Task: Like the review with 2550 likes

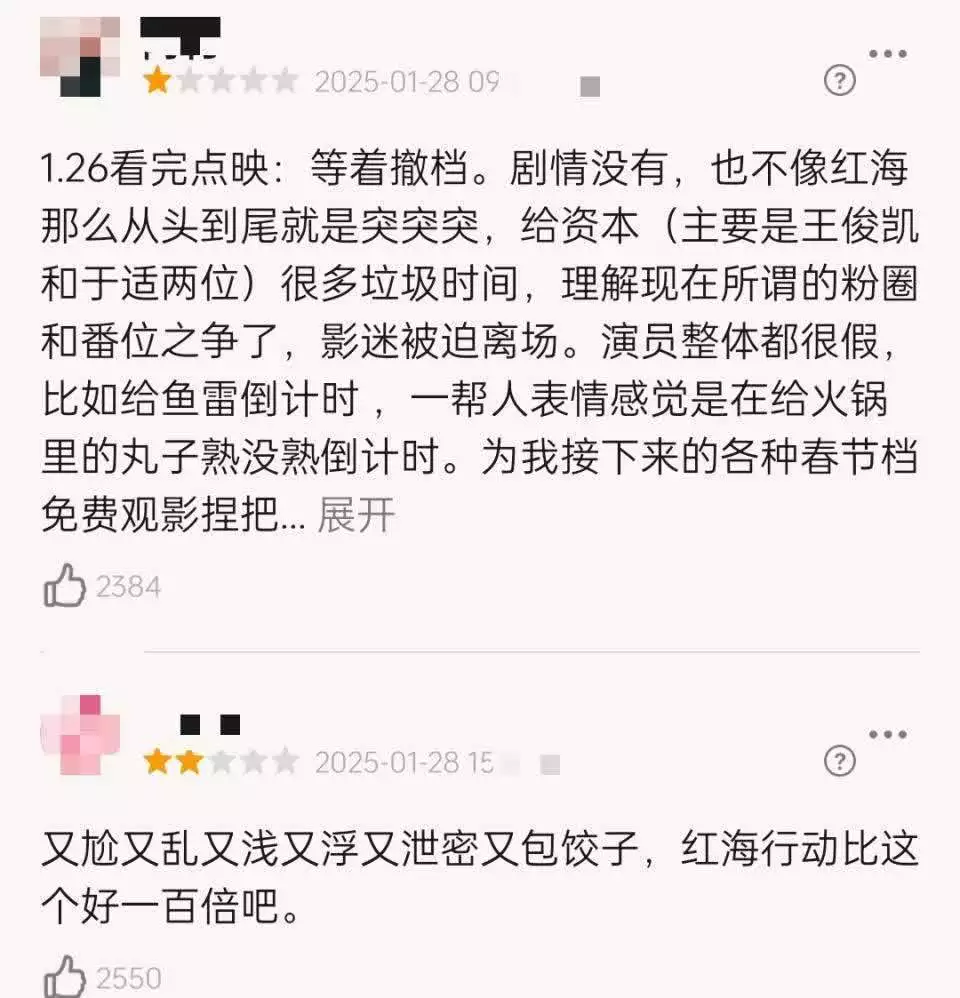Action: coord(65,976)
